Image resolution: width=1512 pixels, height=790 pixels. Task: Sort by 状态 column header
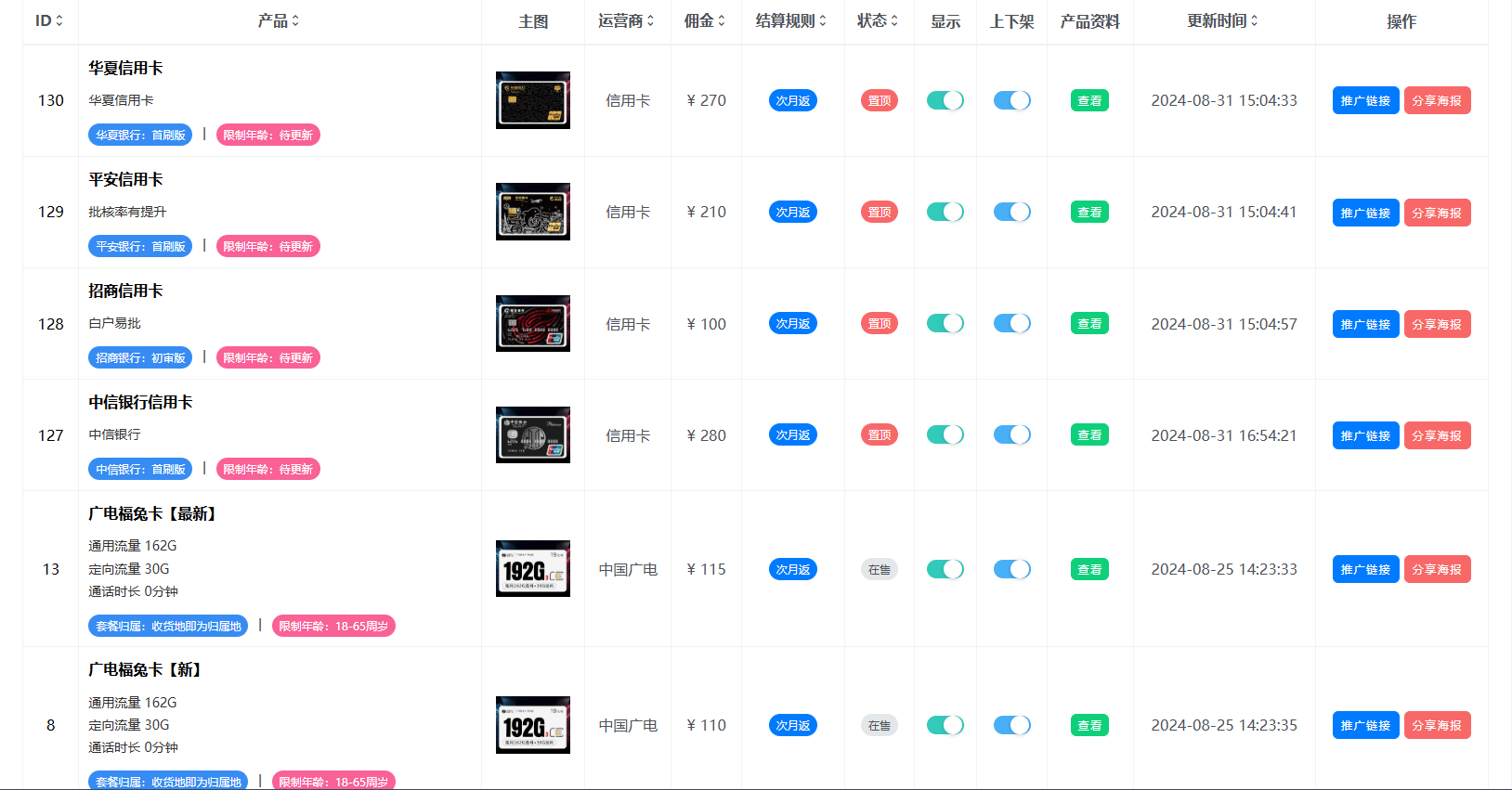pos(878,20)
